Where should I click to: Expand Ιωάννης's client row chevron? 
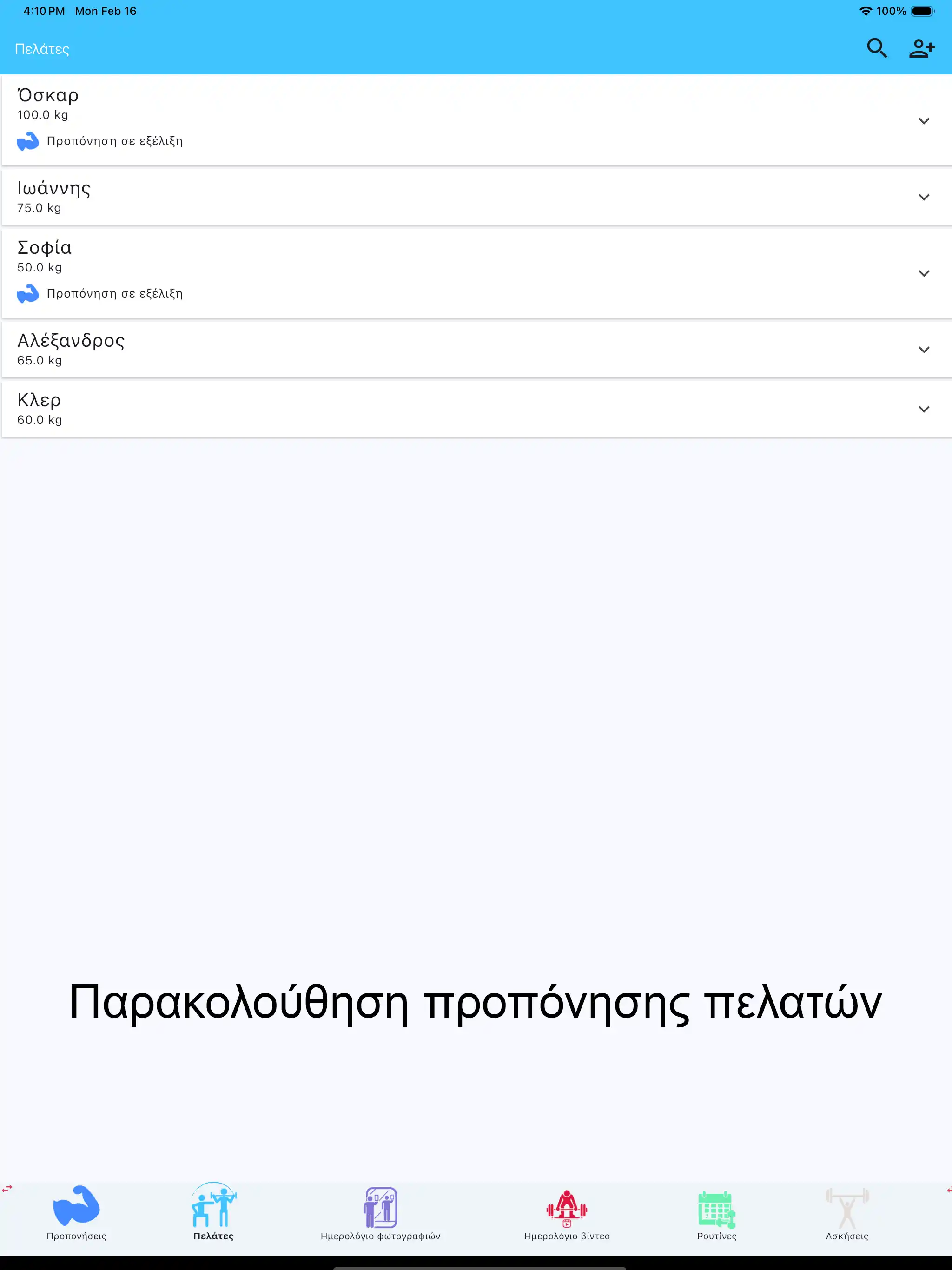(925, 196)
